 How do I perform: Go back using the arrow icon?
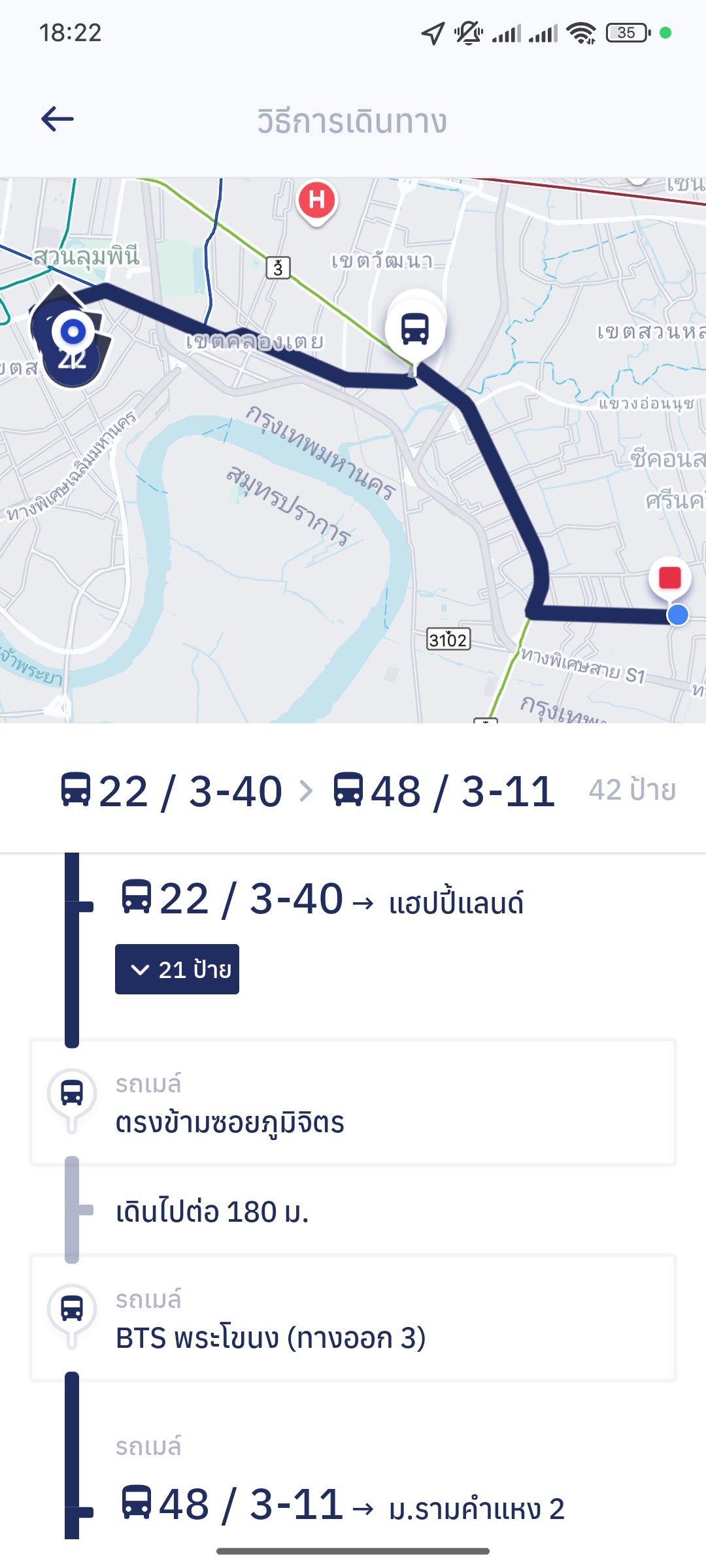[x=58, y=119]
